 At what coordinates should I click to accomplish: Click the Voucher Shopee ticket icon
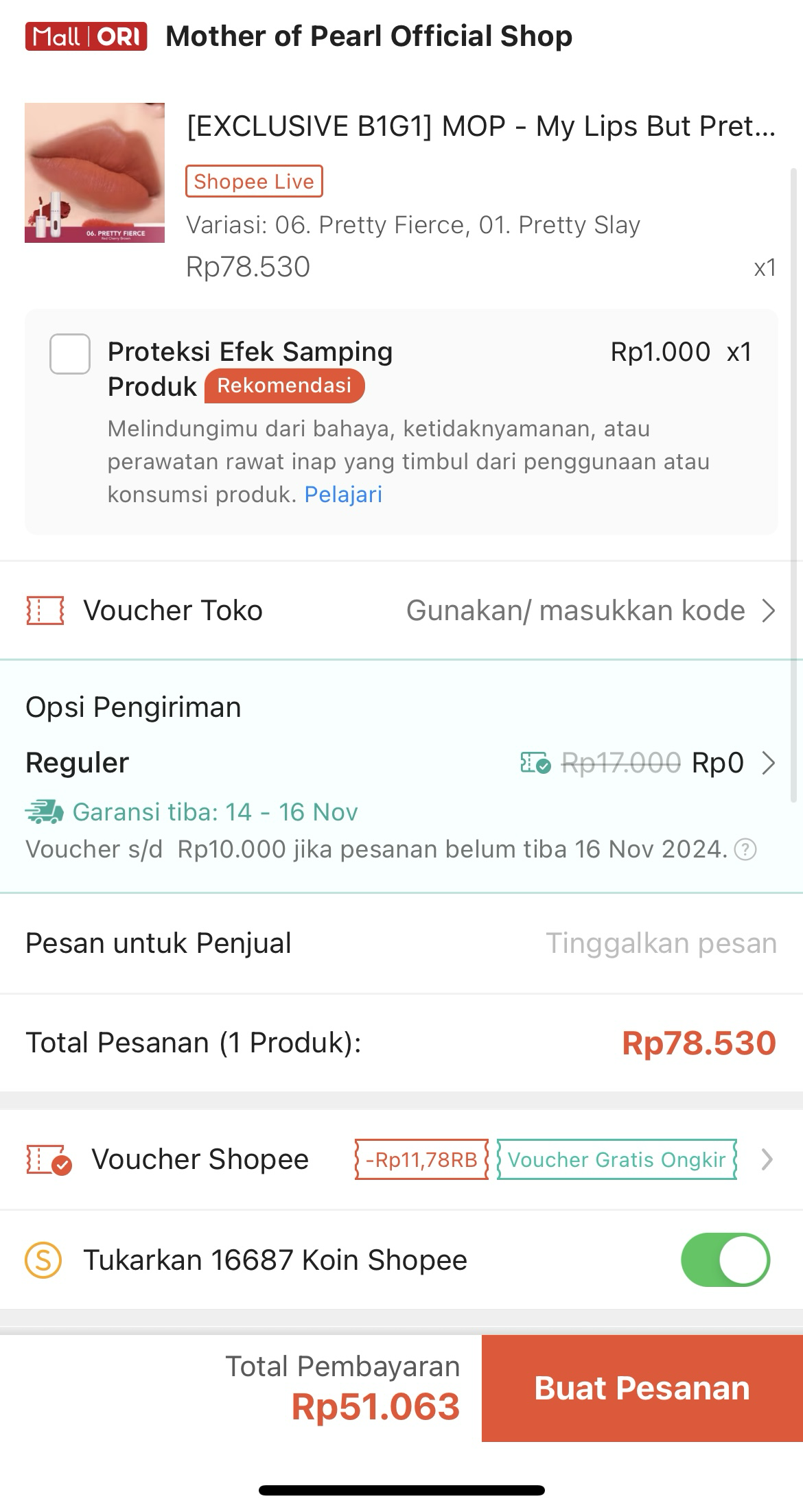tap(47, 1159)
